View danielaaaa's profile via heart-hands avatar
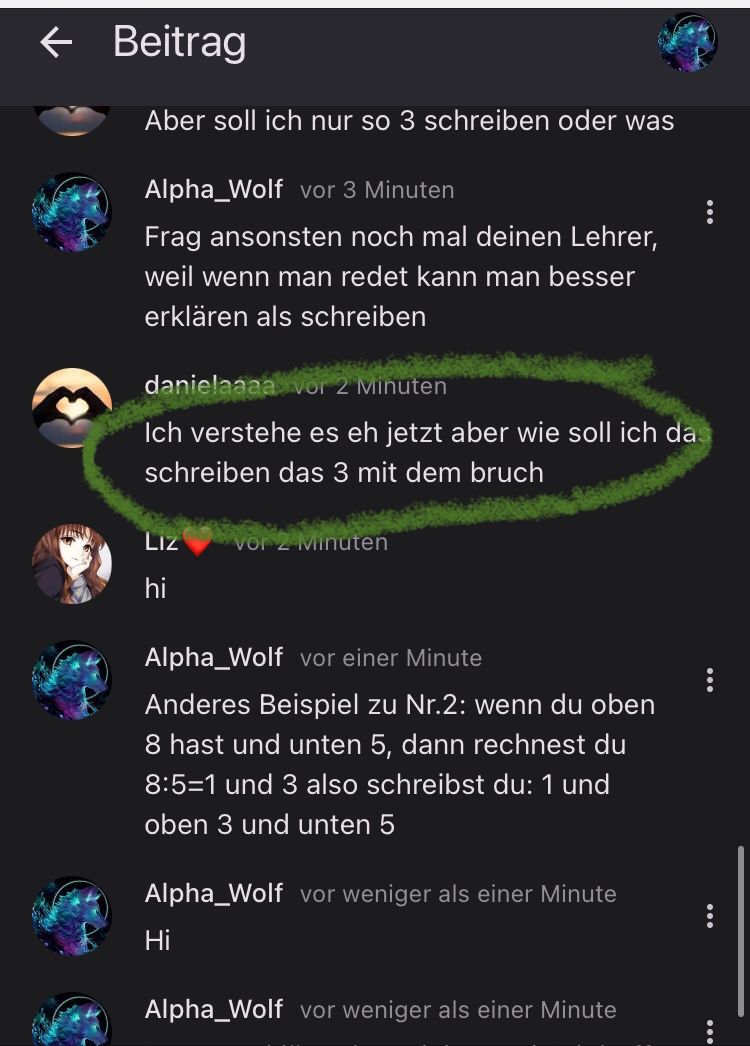 pyautogui.click(x=72, y=407)
